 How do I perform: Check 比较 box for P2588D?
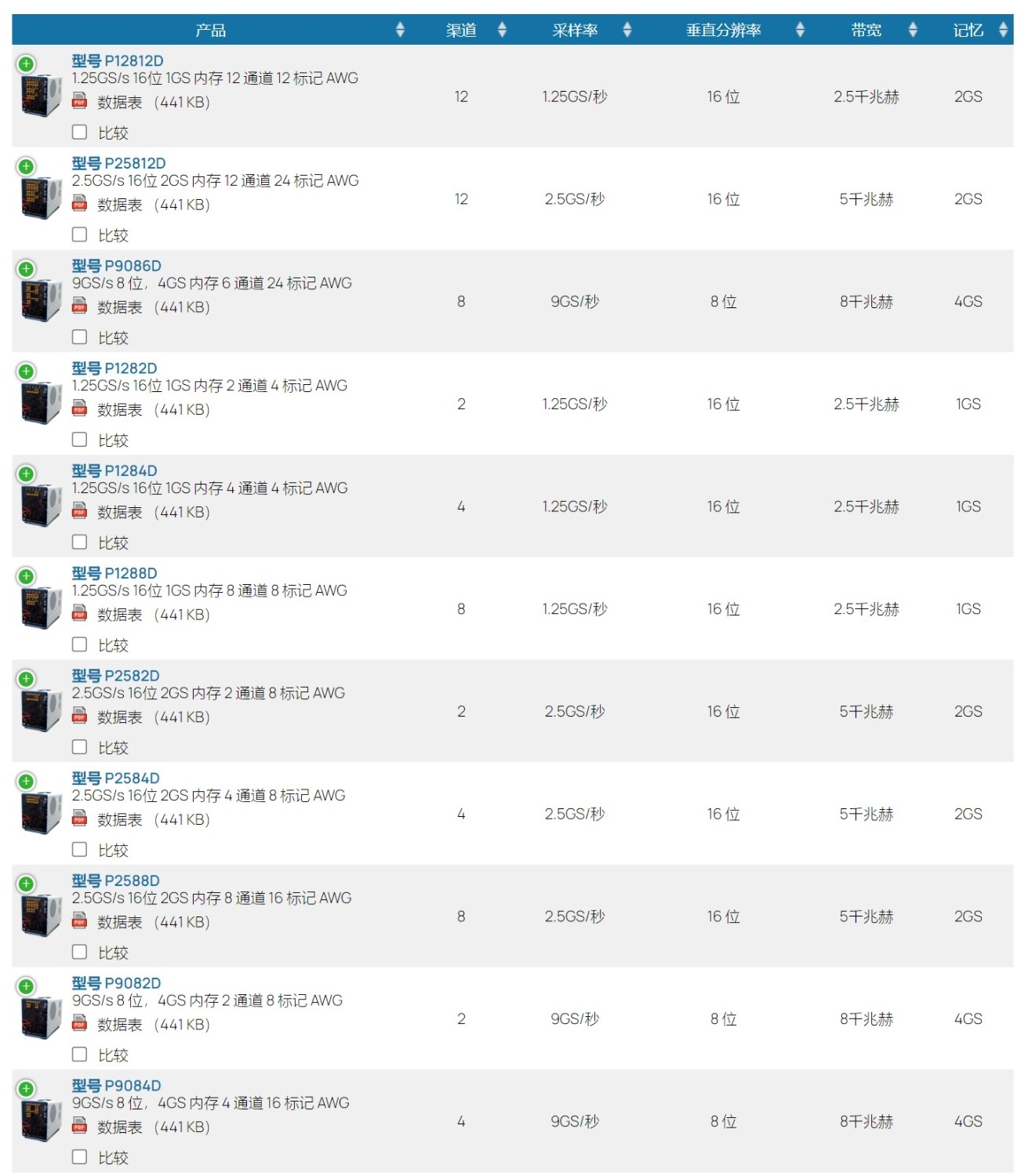[79, 952]
